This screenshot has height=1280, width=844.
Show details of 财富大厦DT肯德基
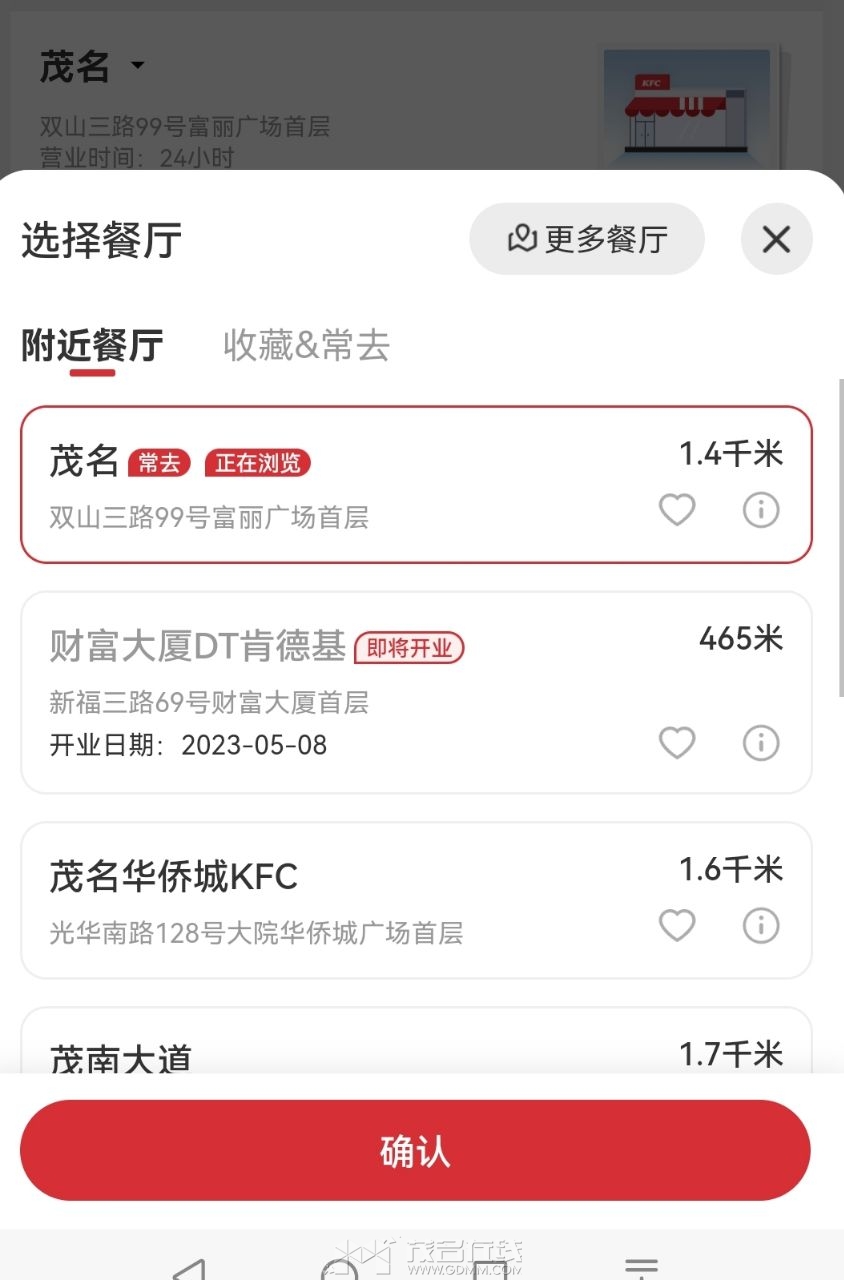click(x=760, y=743)
